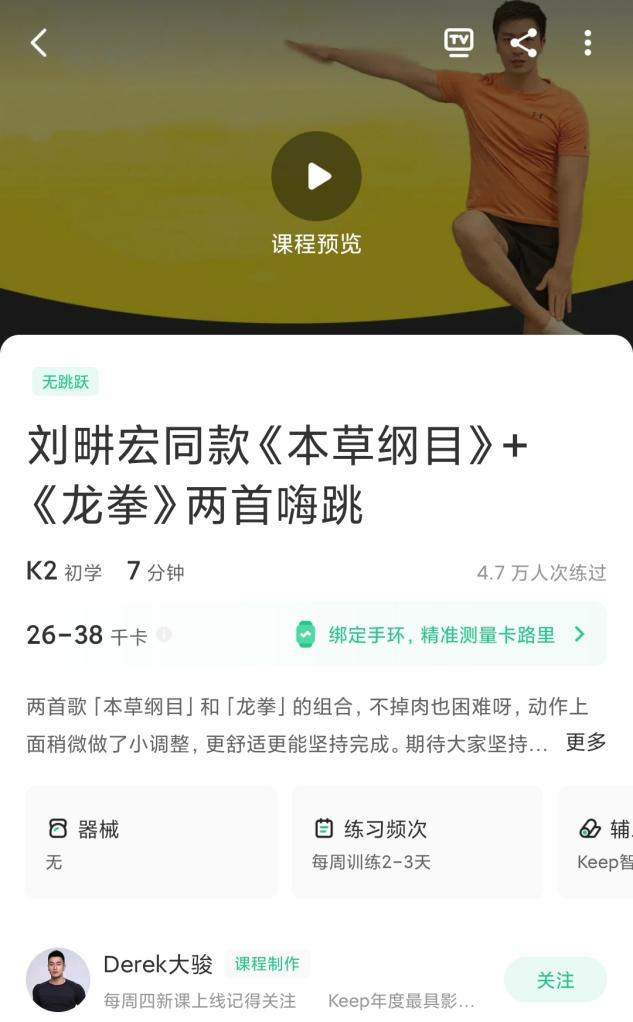The image size is (633, 1022).
Task: Open the bind wristband calorie banner
Action: [440, 634]
